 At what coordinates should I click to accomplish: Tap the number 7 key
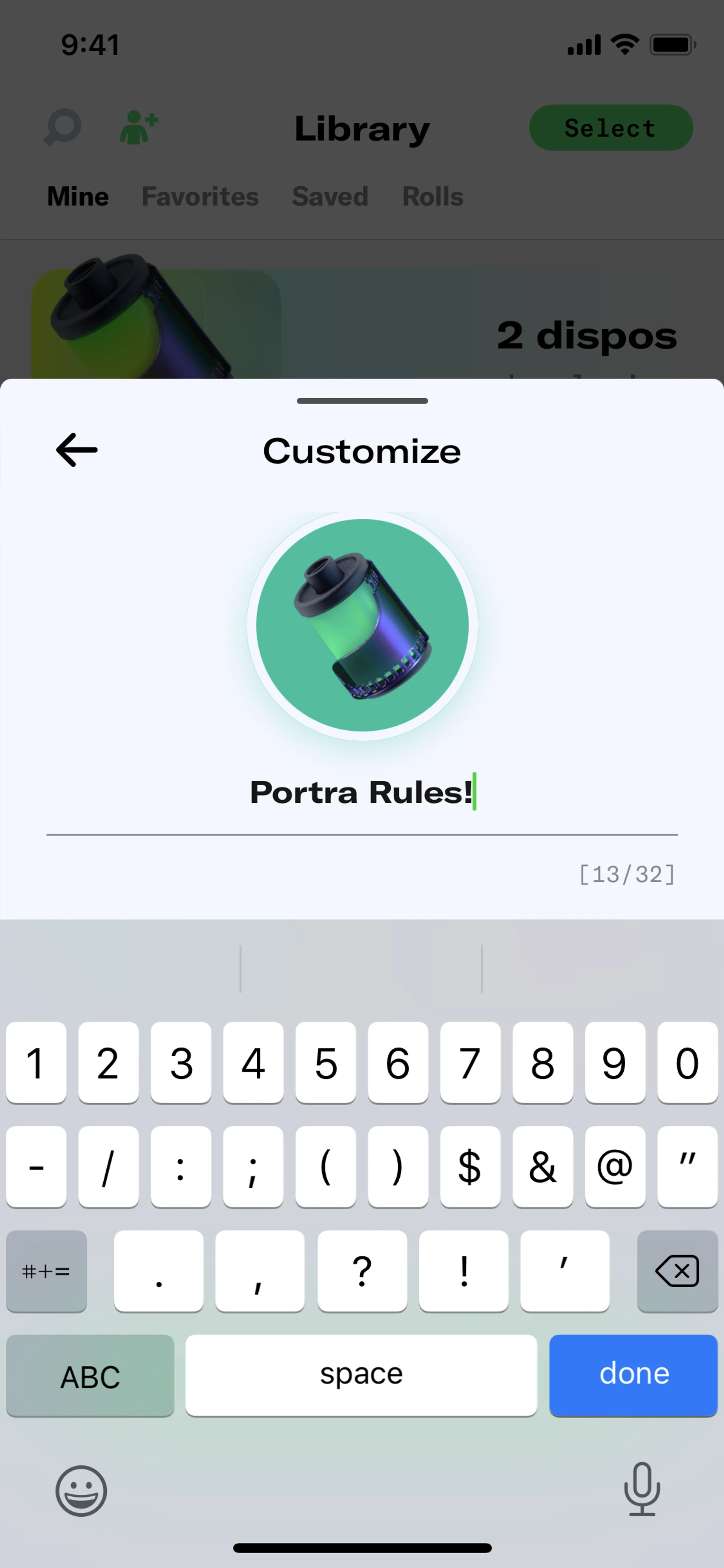click(470, 1063)
